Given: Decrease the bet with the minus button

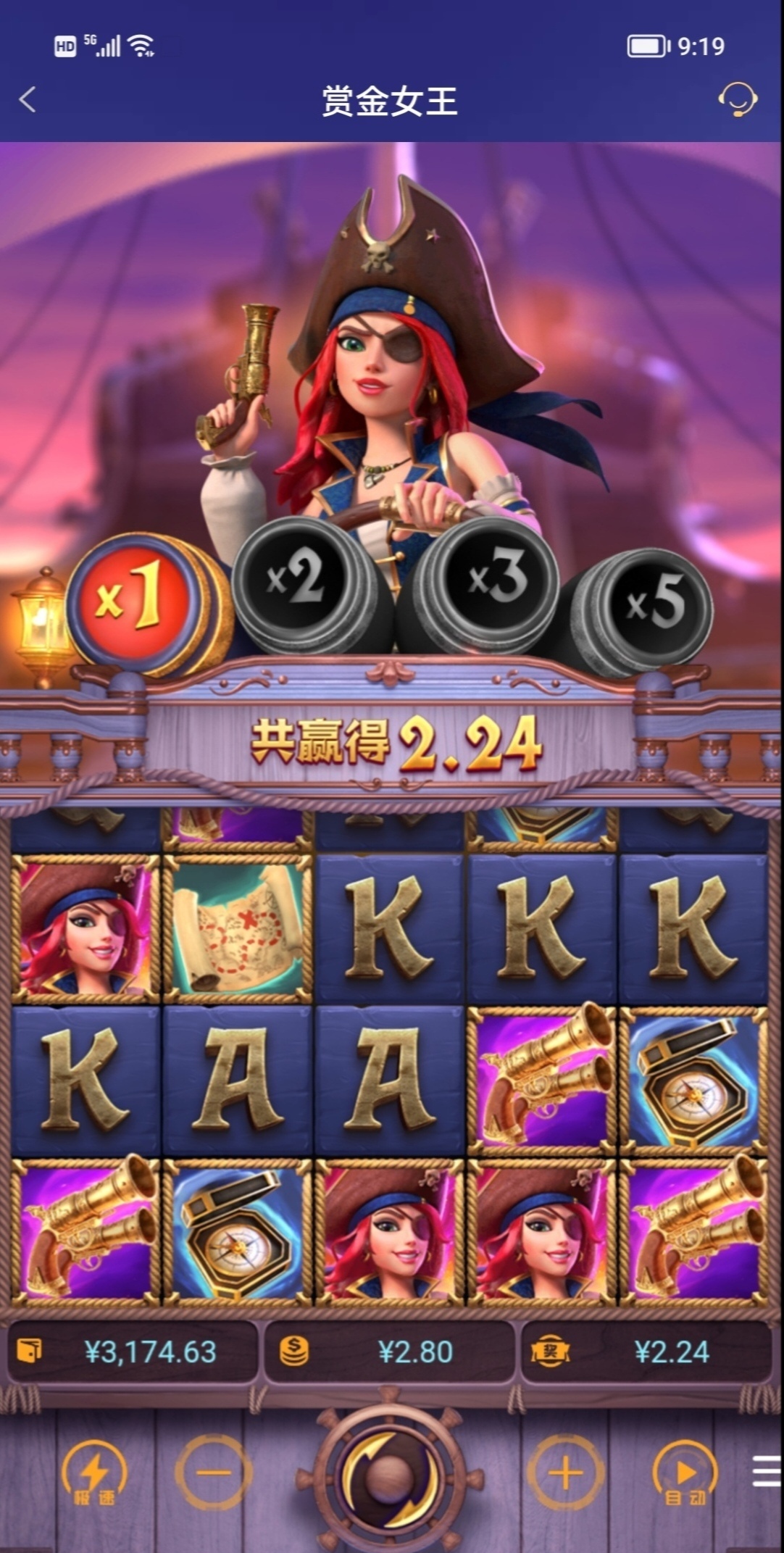Looking at the screenshot, I should pyautogui.click(x=214, y=1473).
